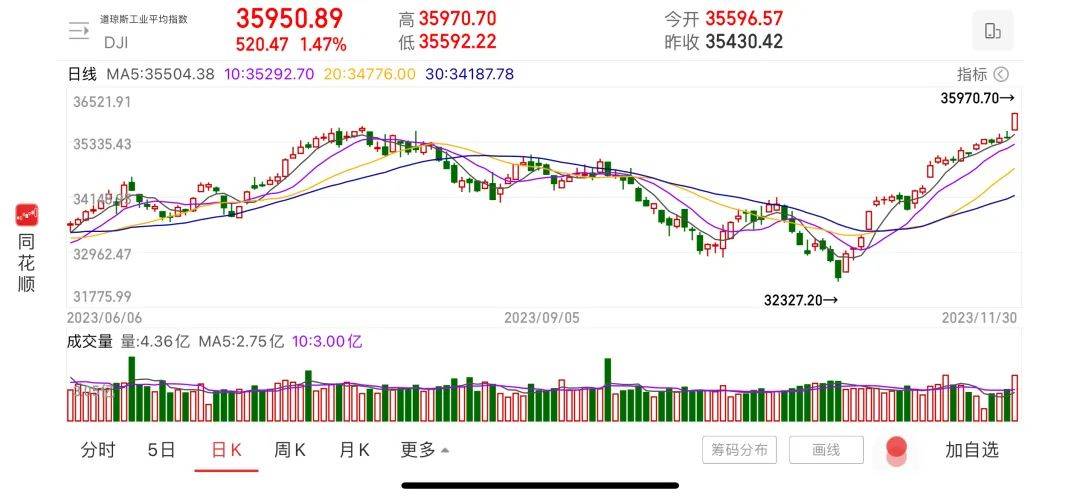The width and height of the screenshot is (1080, 499).
Task: Switch to the 周K chart
Action: [290, 450]
